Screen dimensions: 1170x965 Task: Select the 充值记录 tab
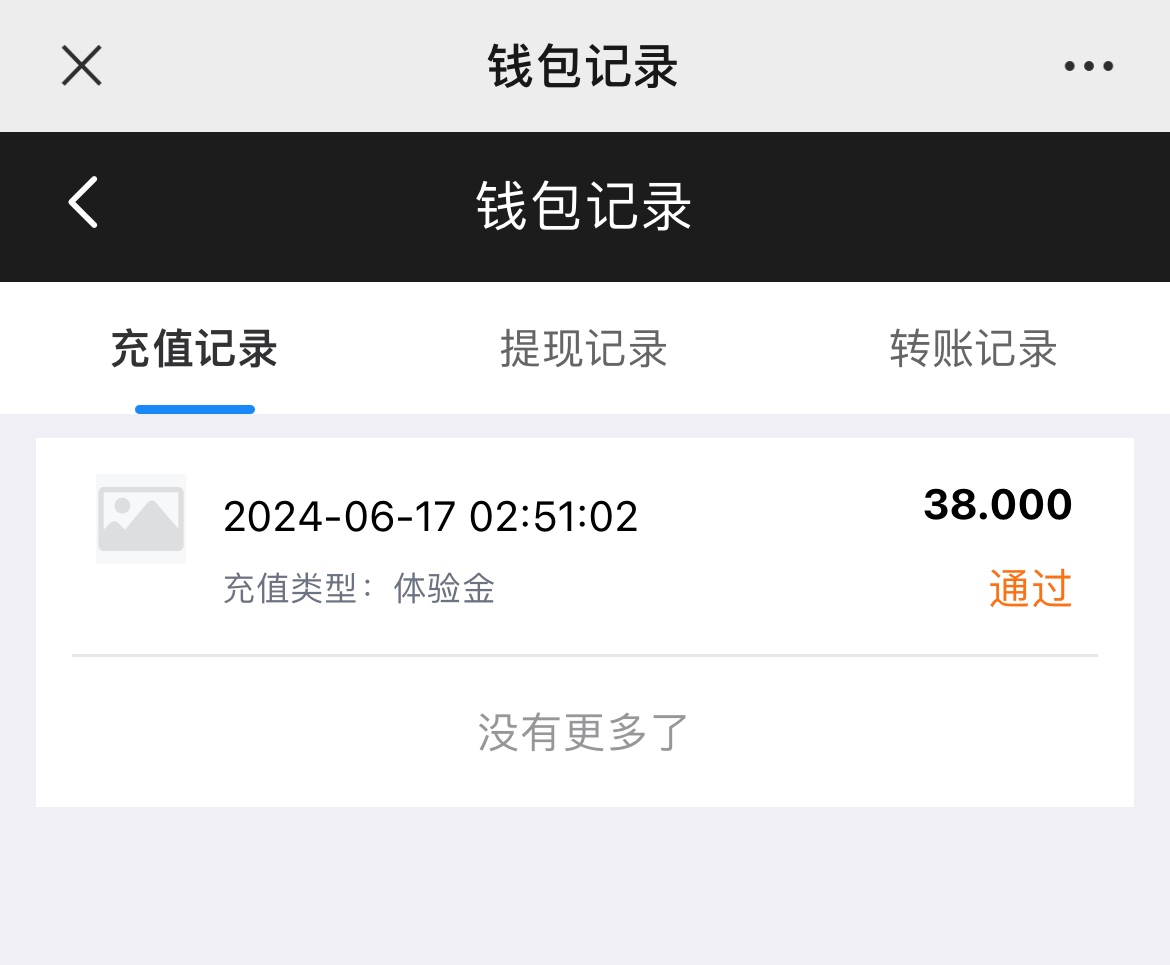[194, 350]
